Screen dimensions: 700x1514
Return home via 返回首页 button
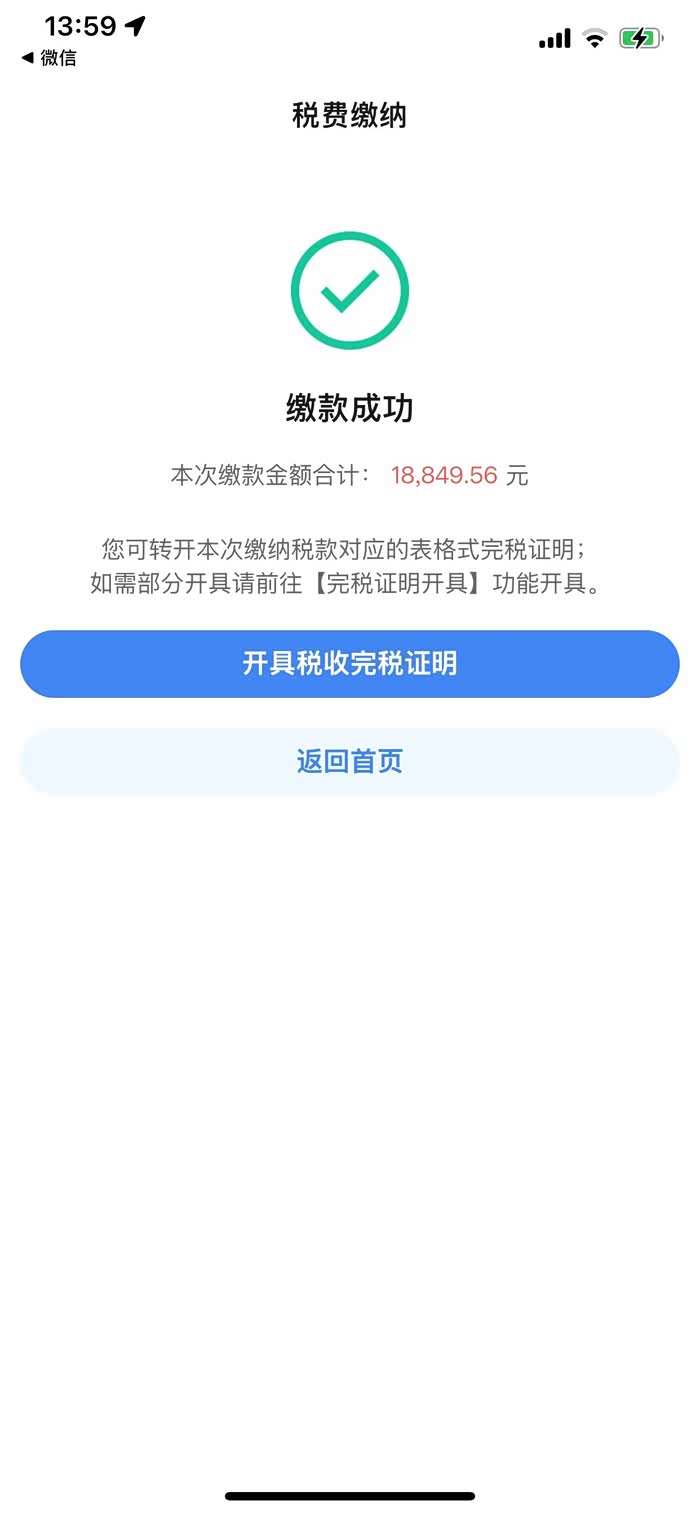point(349,762)
